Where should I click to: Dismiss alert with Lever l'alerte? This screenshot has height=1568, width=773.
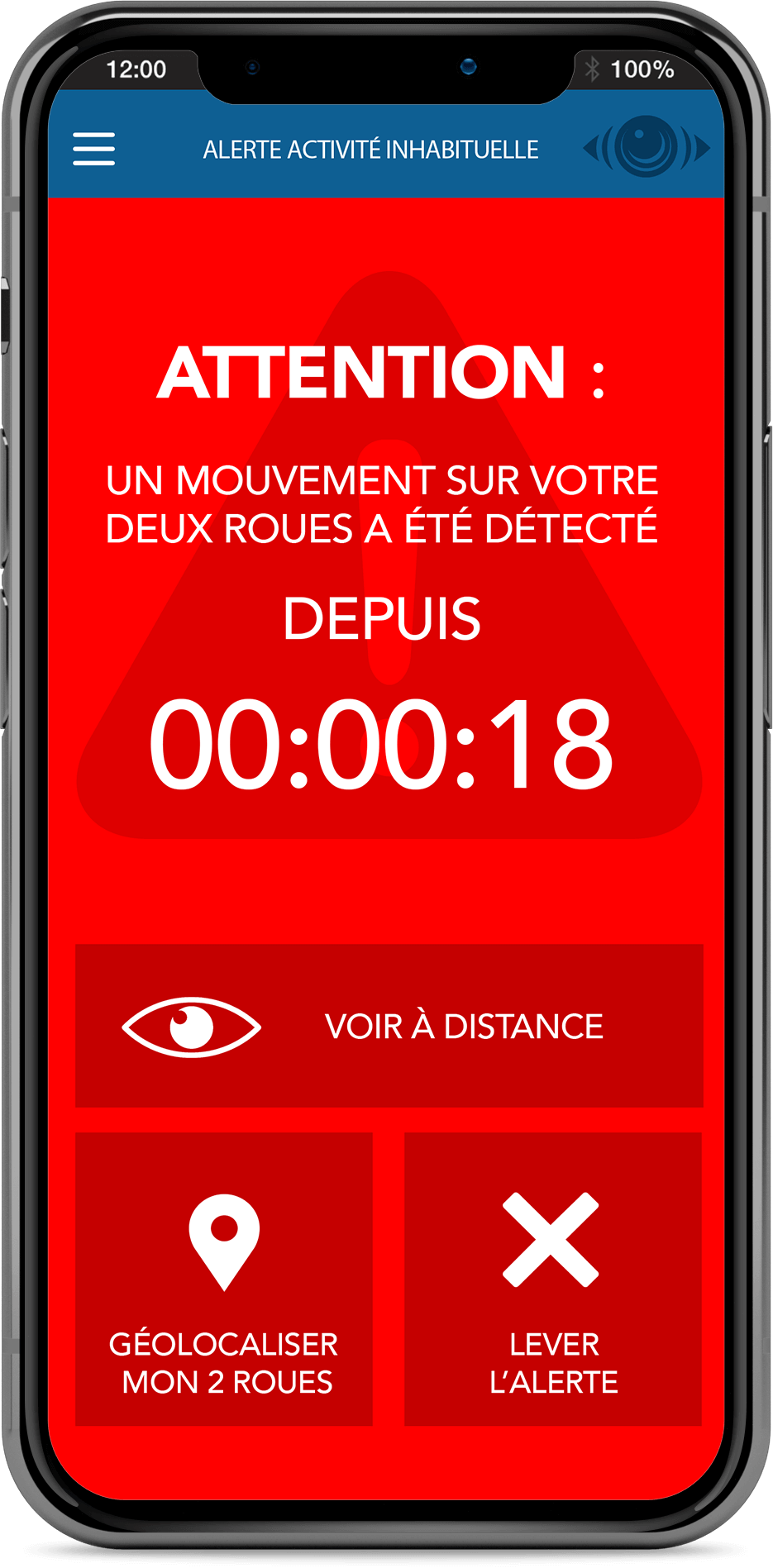[x=553, y=1279]
